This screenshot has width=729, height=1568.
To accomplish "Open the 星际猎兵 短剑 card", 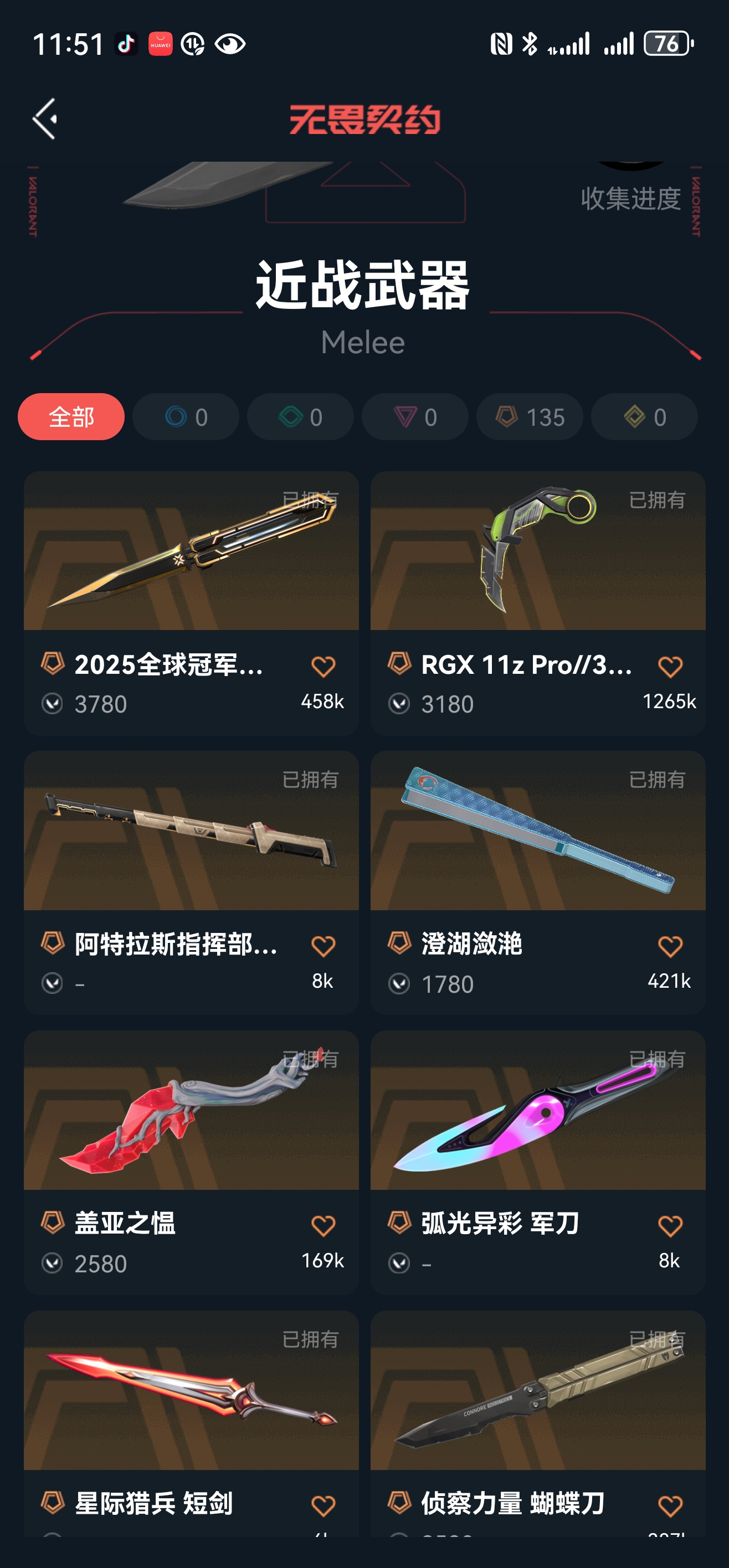I will pyautogui.click(x=191, y=1390).
